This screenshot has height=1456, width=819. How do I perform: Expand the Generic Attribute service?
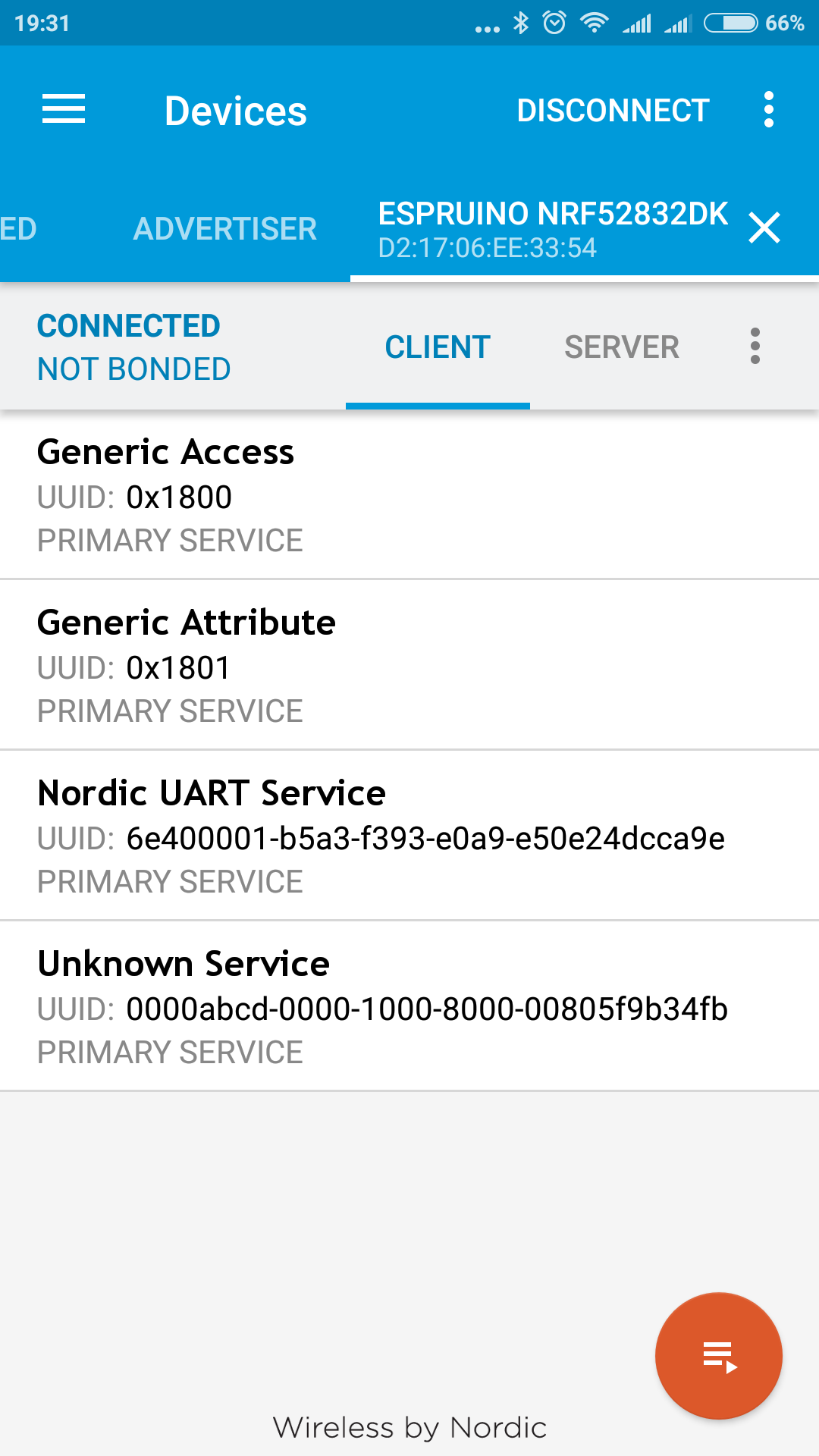pos(409,665)
